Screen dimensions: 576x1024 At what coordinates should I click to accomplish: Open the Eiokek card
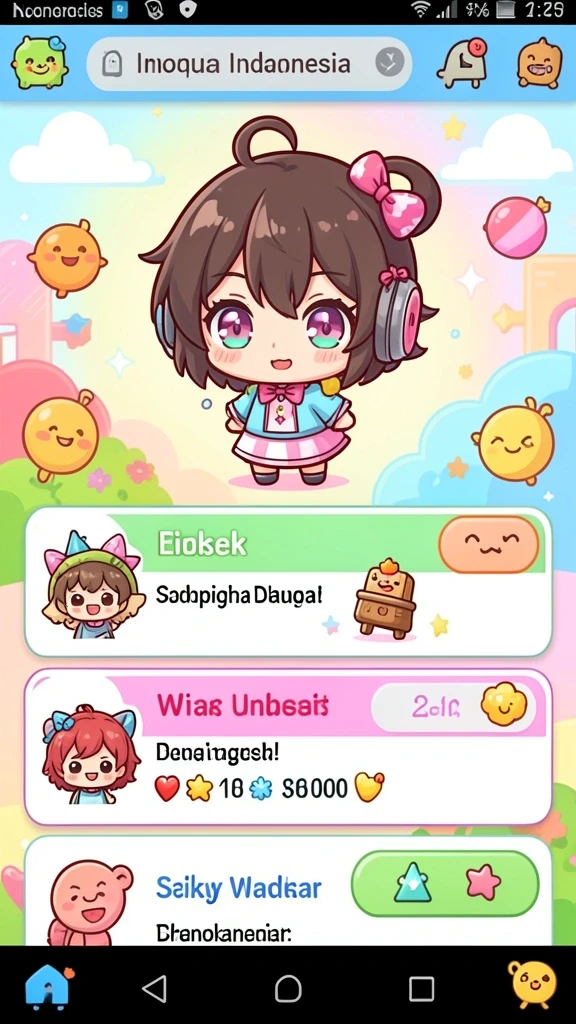pos(288,581)
